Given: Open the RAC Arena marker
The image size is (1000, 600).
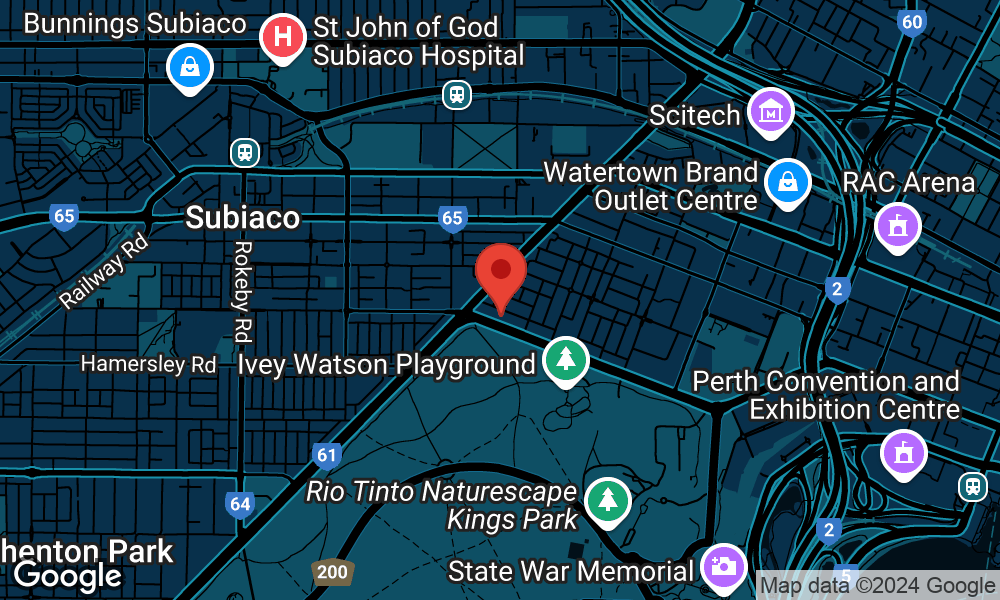Looking at the screenshot, I should pos(897,226).
